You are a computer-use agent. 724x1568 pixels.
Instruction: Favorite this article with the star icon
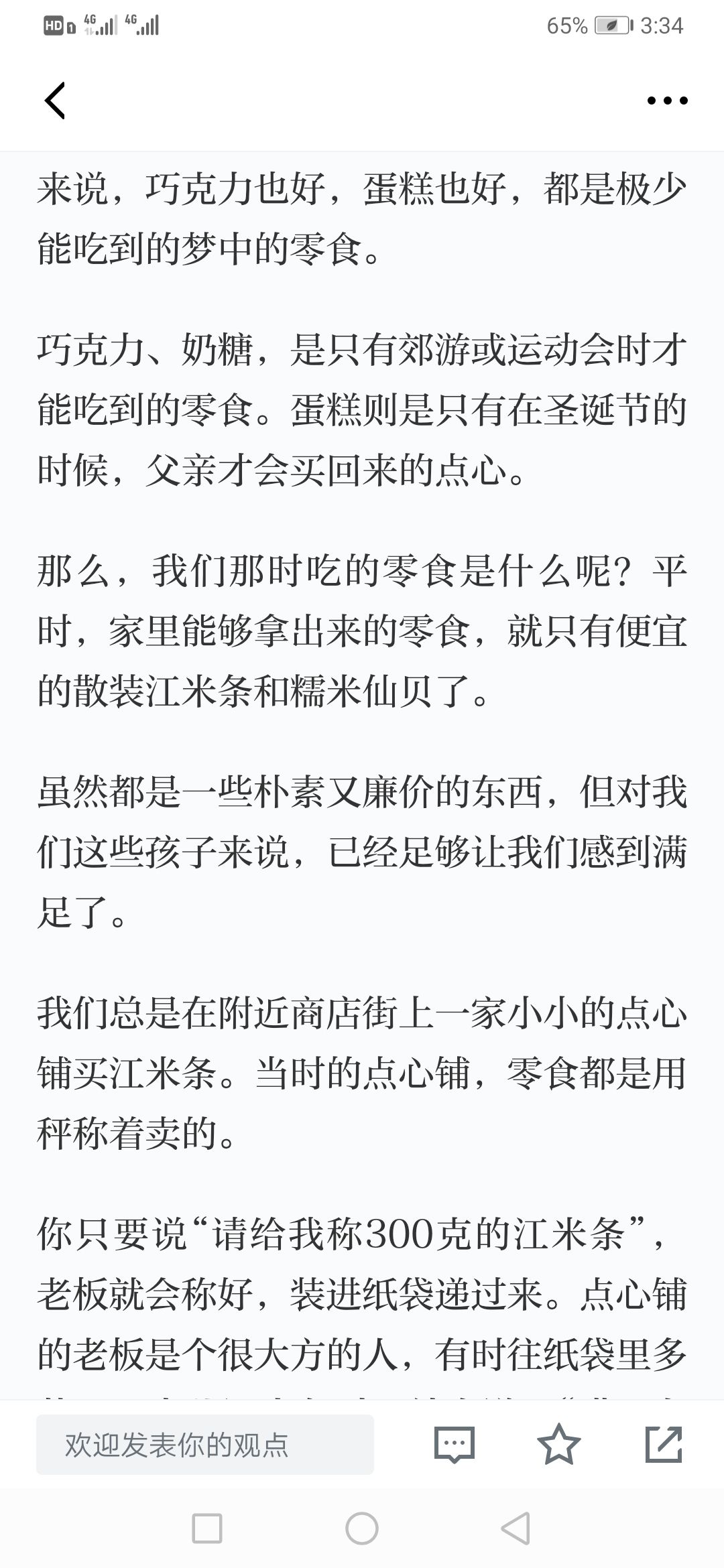[x=559, y=1444]
